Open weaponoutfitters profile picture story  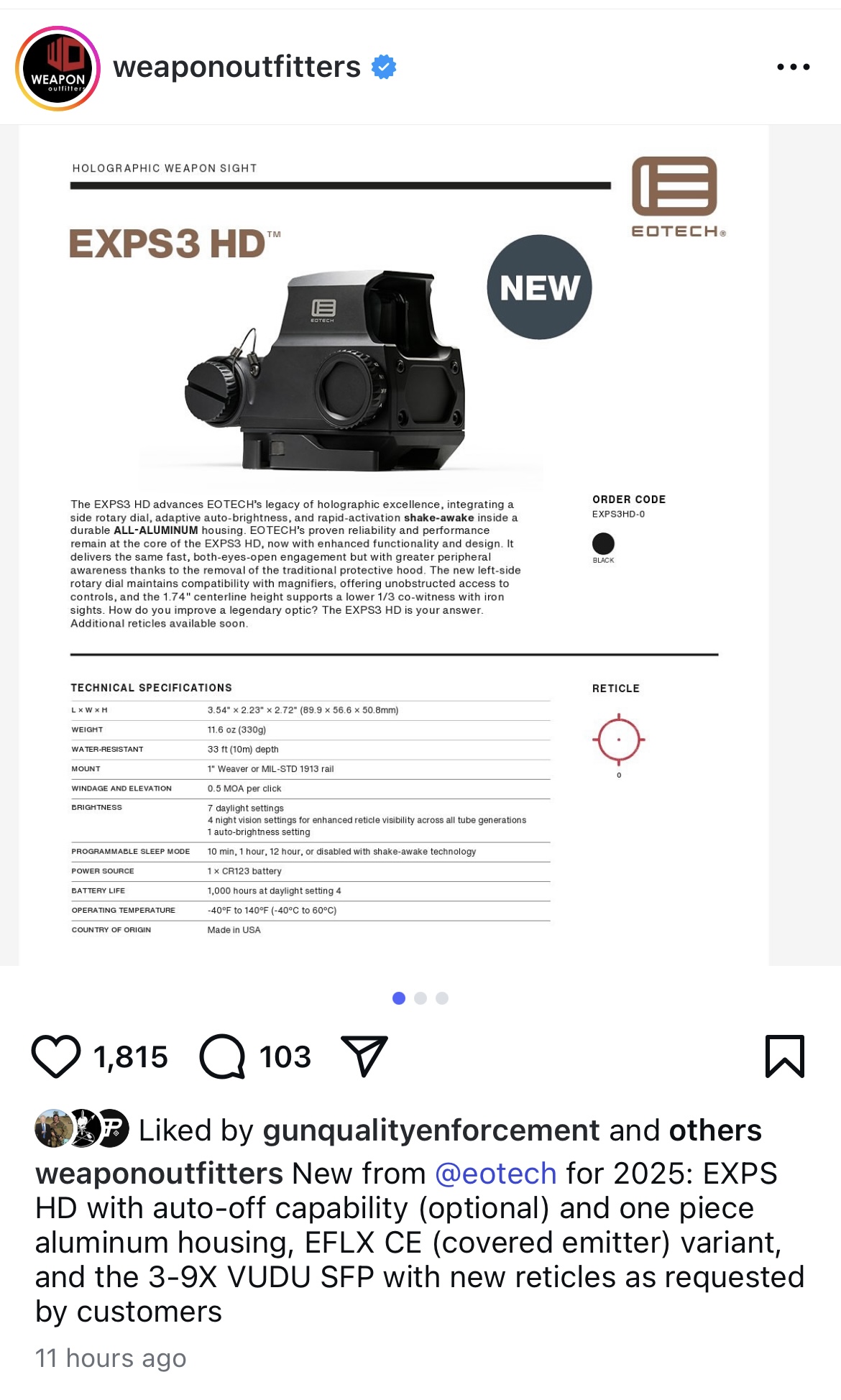coord(58,68)
